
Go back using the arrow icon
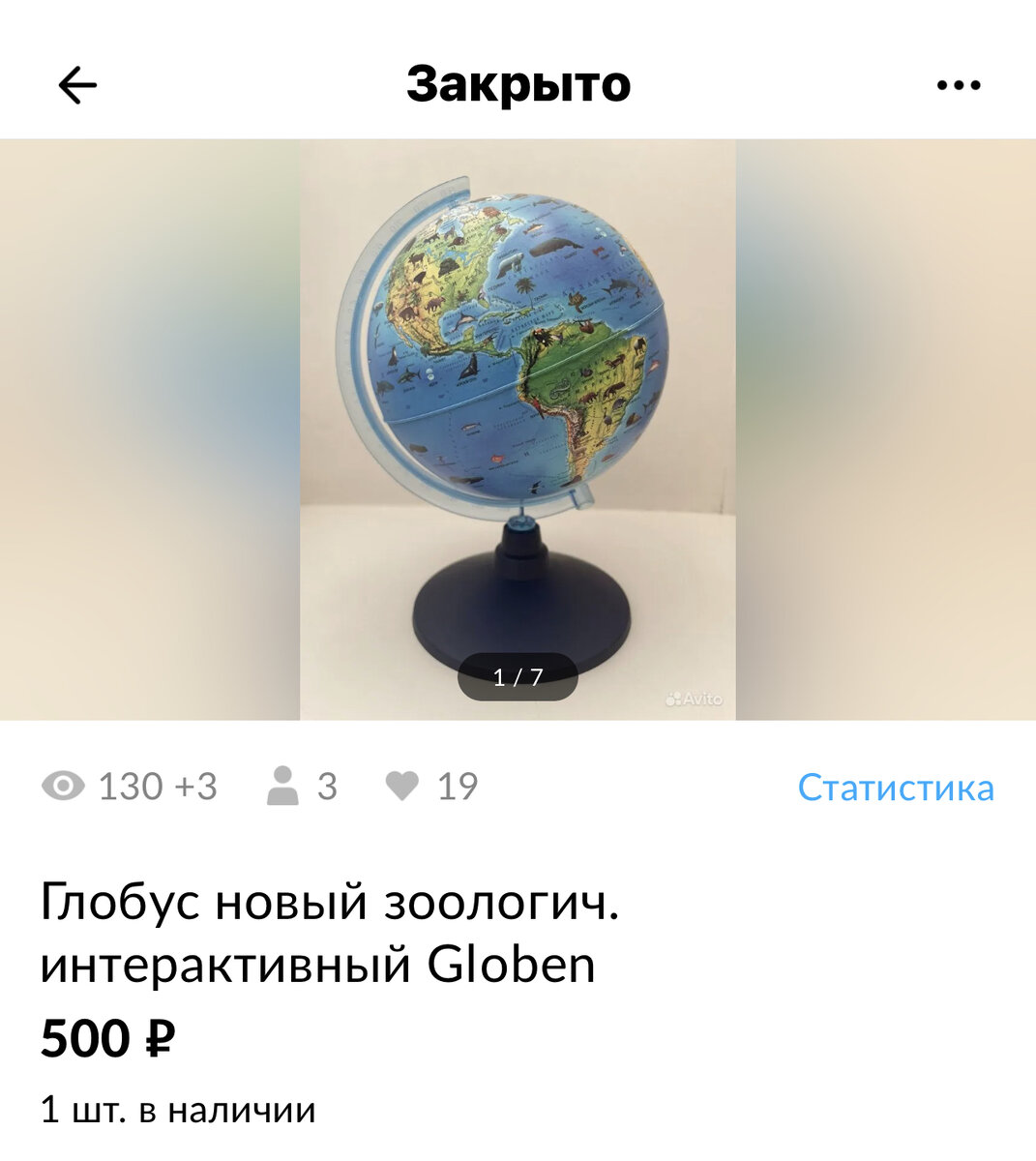77,86
